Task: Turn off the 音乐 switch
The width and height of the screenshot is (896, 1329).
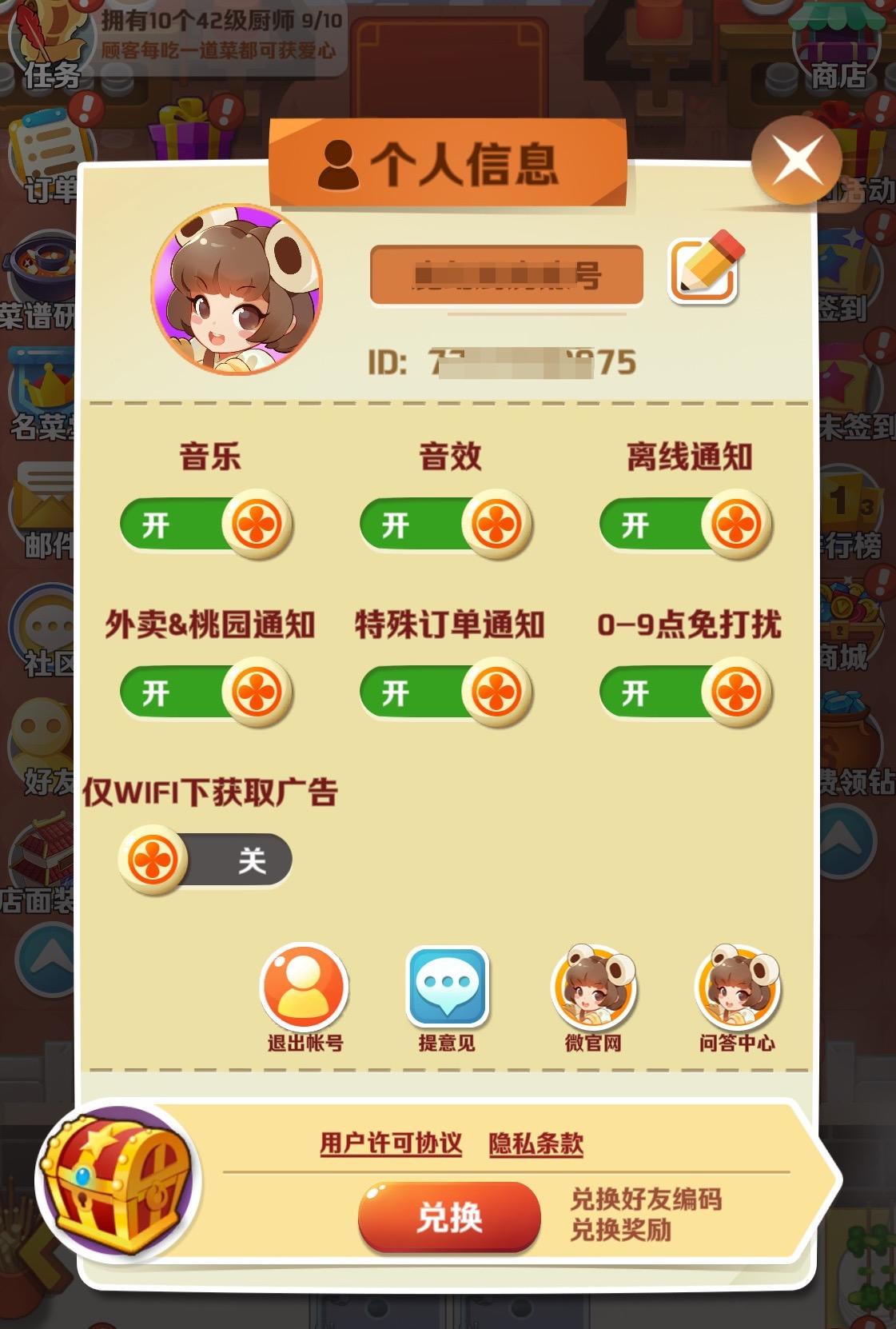Action: coord(206,525)
